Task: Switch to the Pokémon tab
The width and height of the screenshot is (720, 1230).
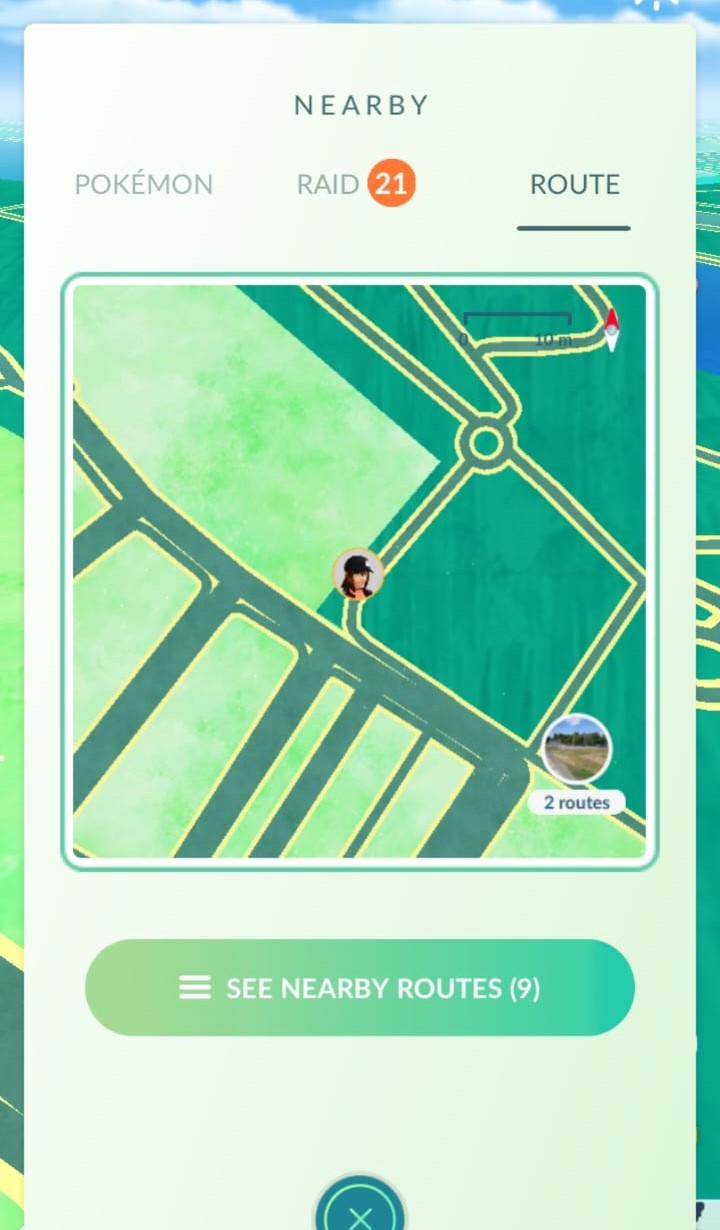Action: tap(144, 185)
